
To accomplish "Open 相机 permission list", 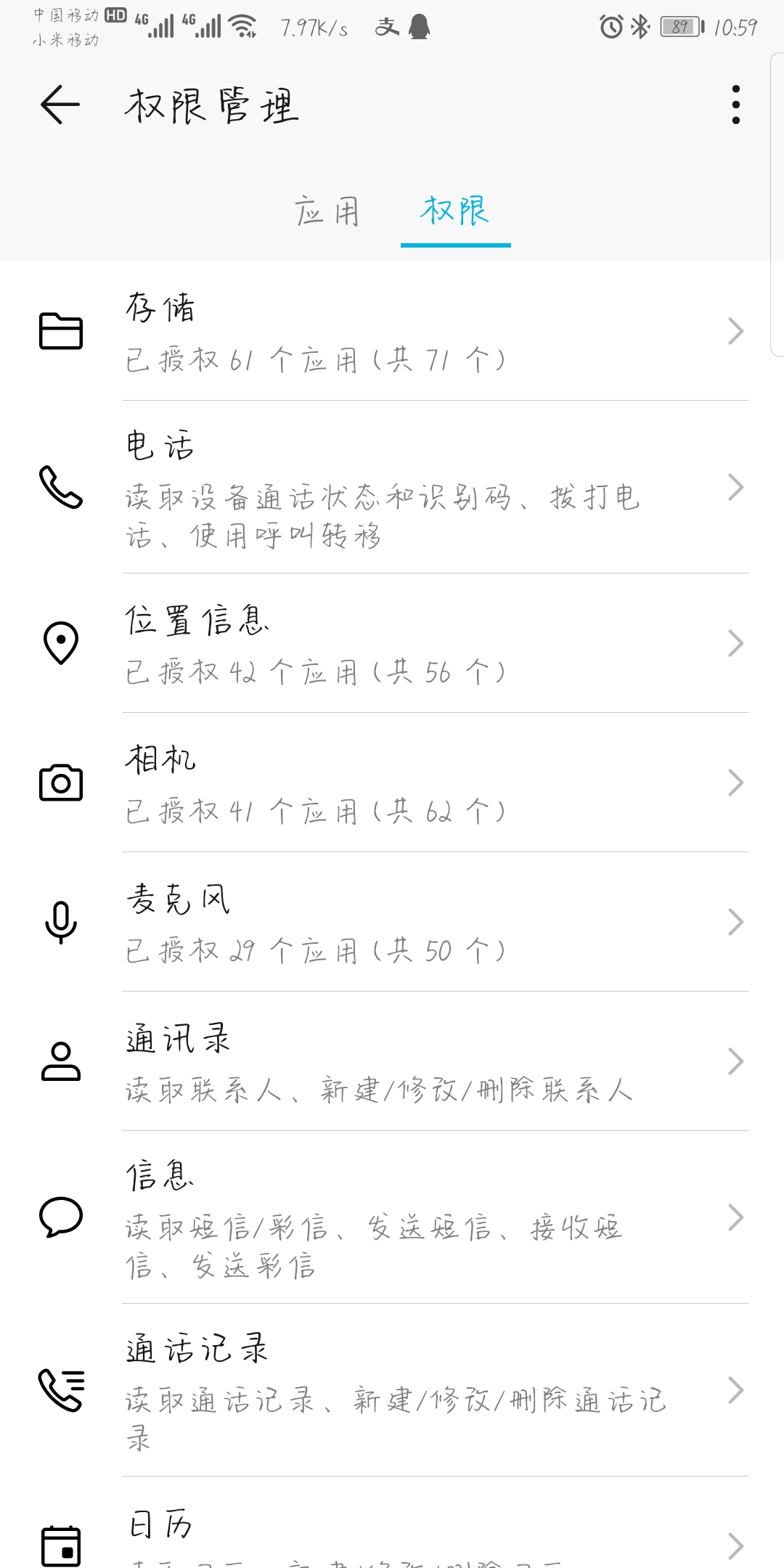I will click(392, 783).
